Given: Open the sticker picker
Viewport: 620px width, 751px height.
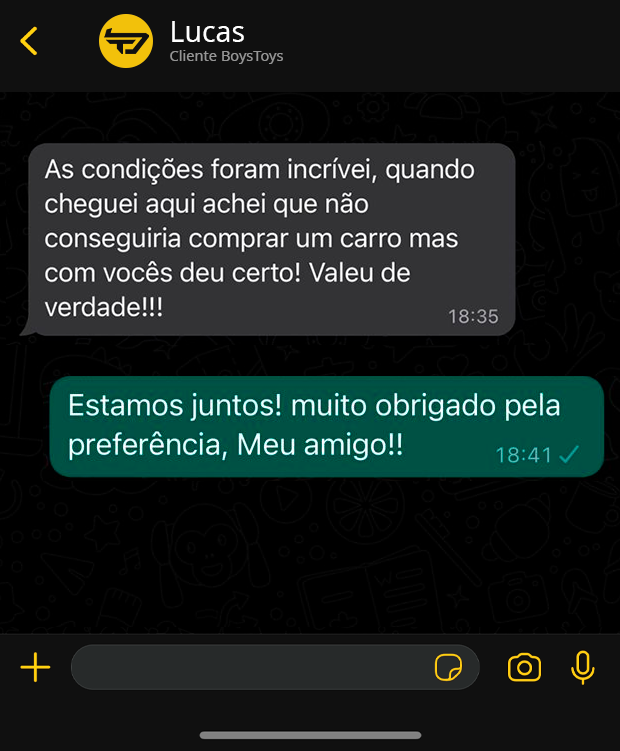Looking at the screenshot, I should [448, 667].
